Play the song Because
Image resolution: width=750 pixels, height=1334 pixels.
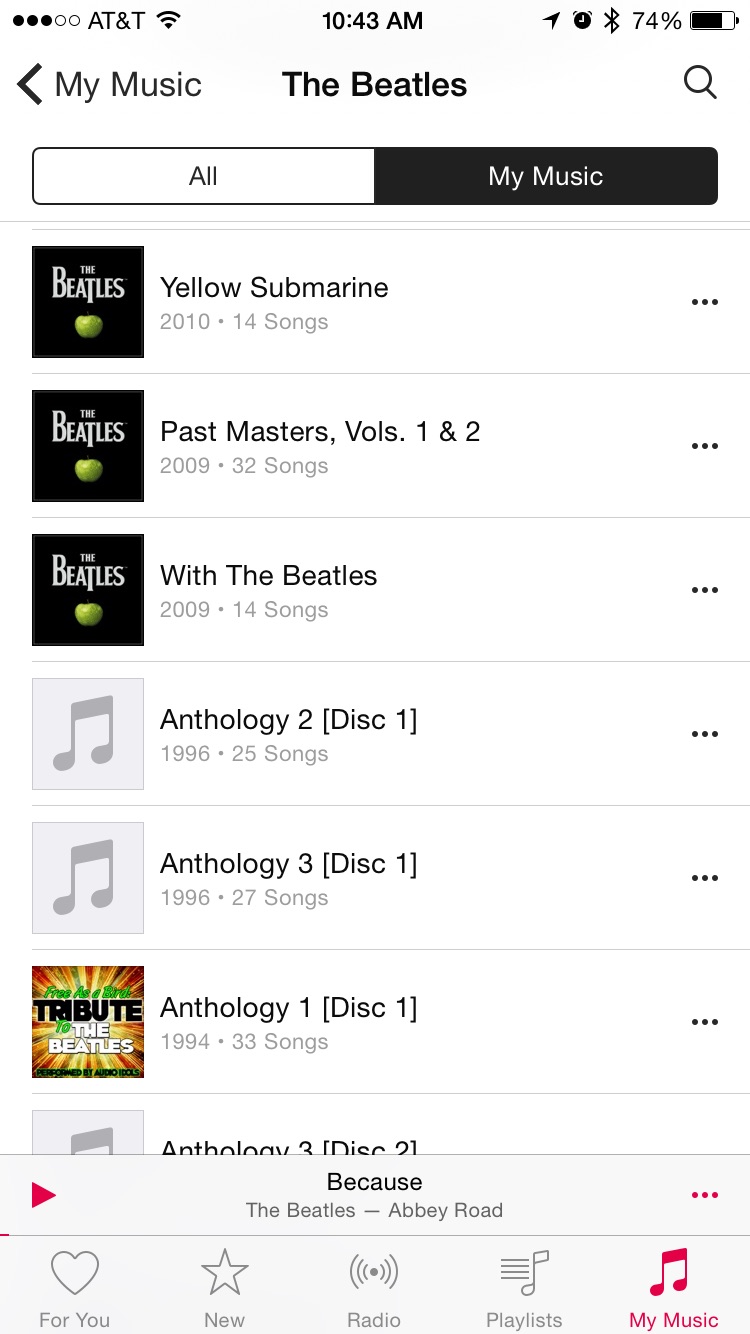44,1195
